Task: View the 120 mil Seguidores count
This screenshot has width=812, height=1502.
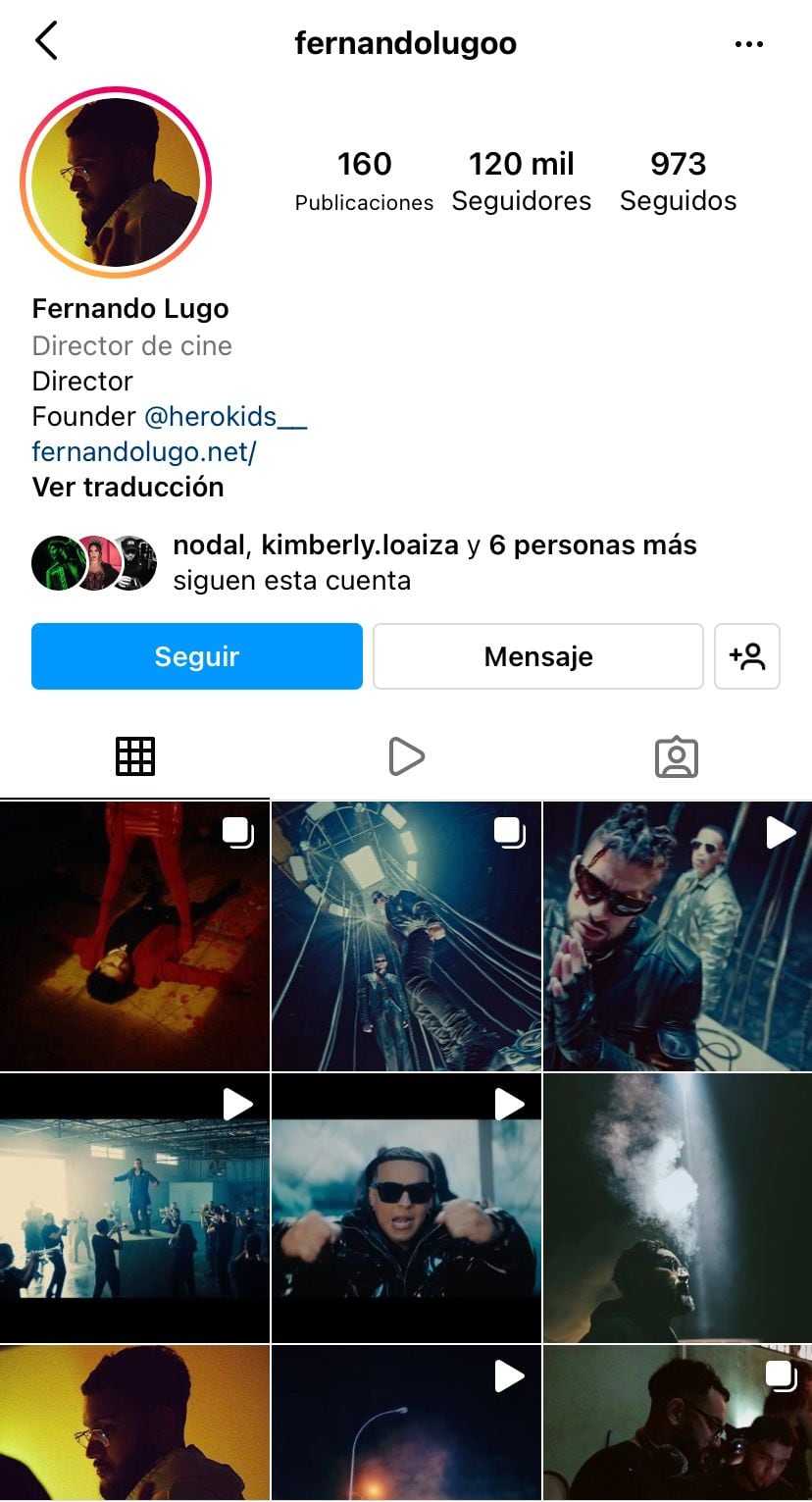Action: click(521, 180)
